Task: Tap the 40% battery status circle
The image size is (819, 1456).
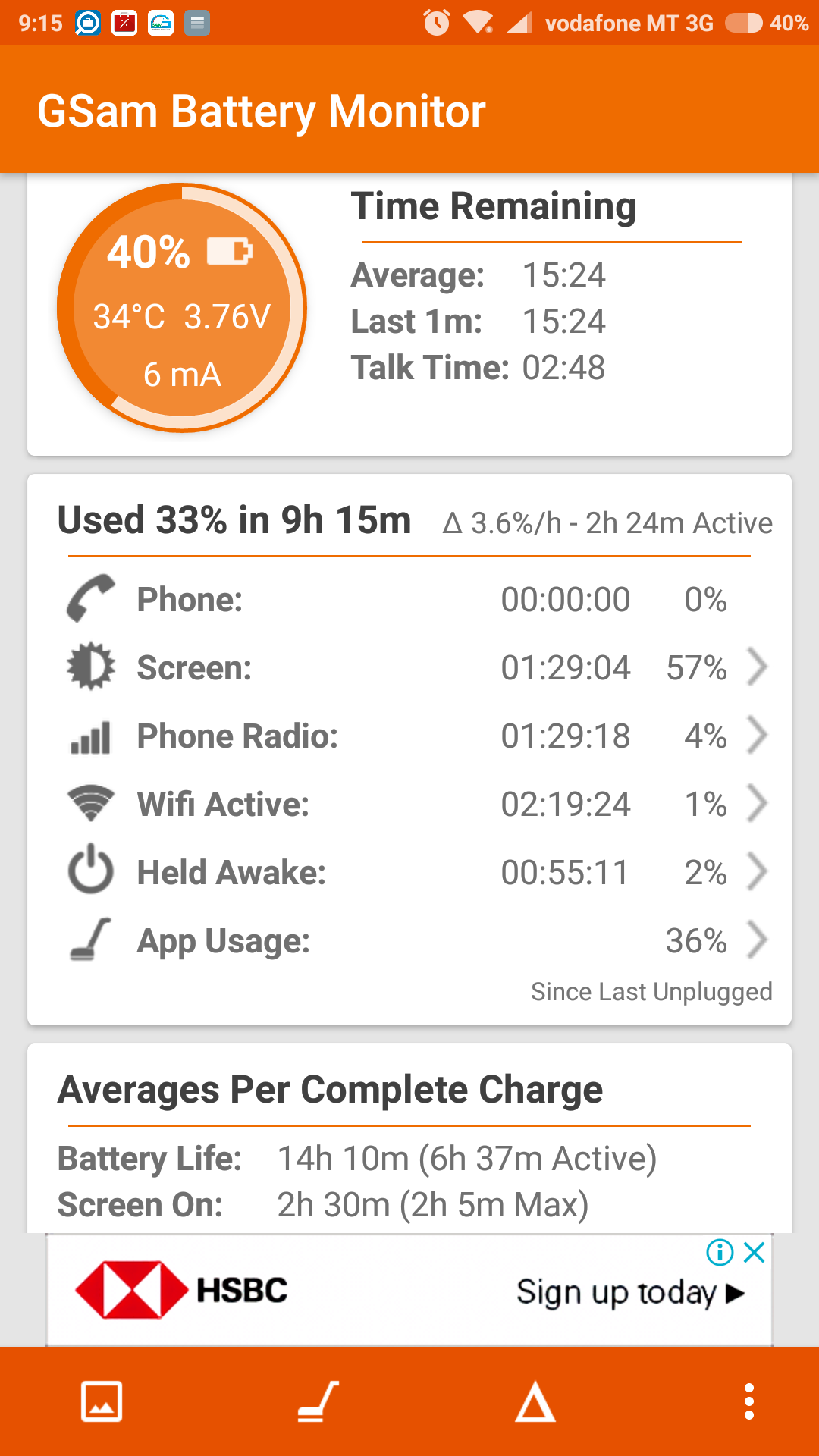Action: (x=182, y=308)
